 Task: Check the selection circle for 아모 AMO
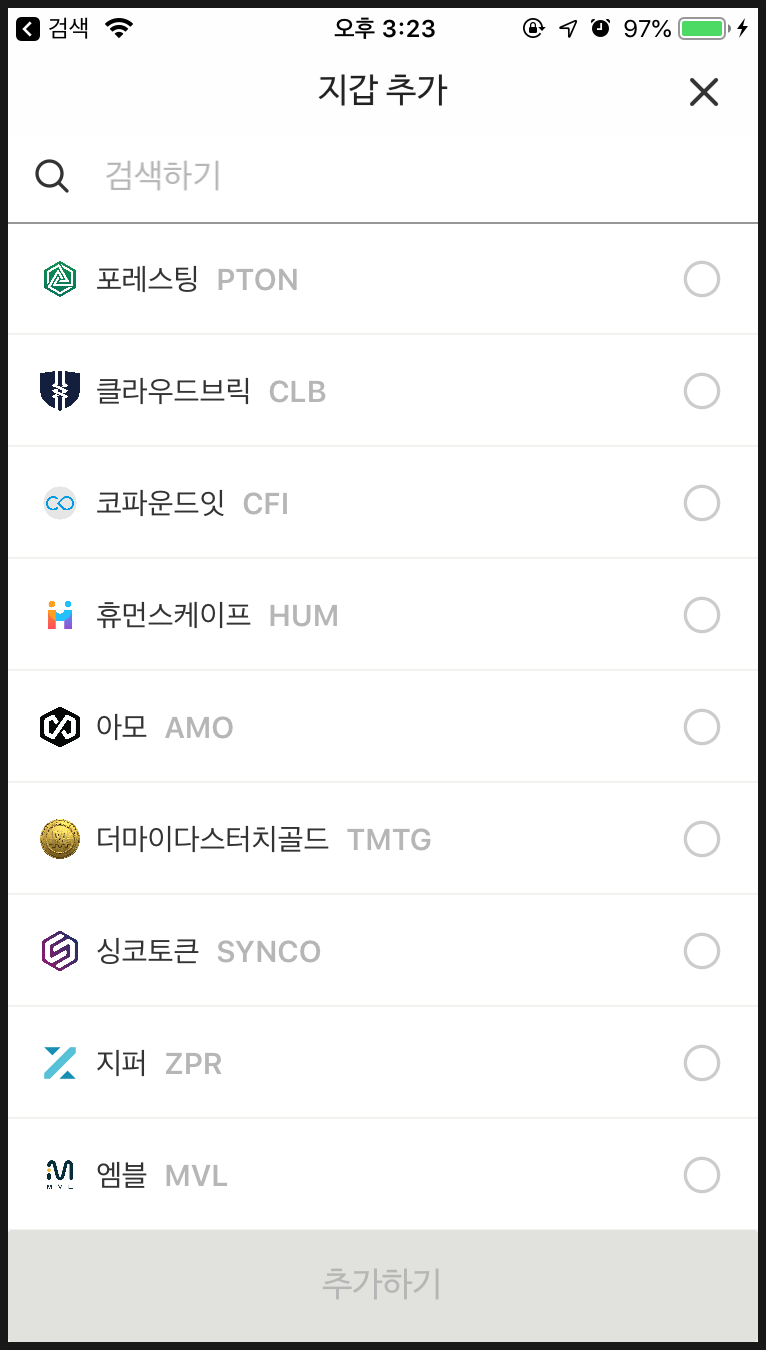(x=703, y=727)
